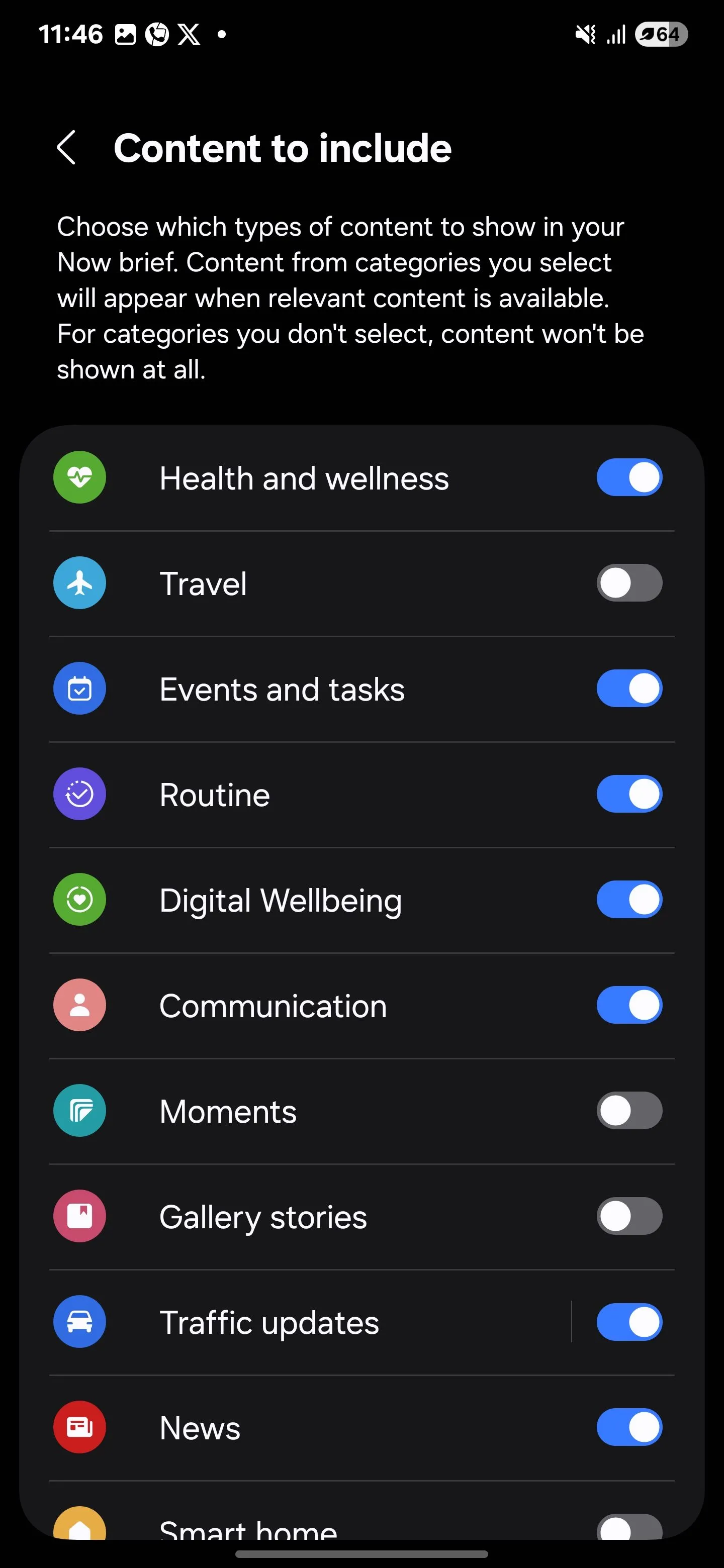Turn off Health and wellness content
This screenshot has width=724, height=1568.
coord(629,478)
